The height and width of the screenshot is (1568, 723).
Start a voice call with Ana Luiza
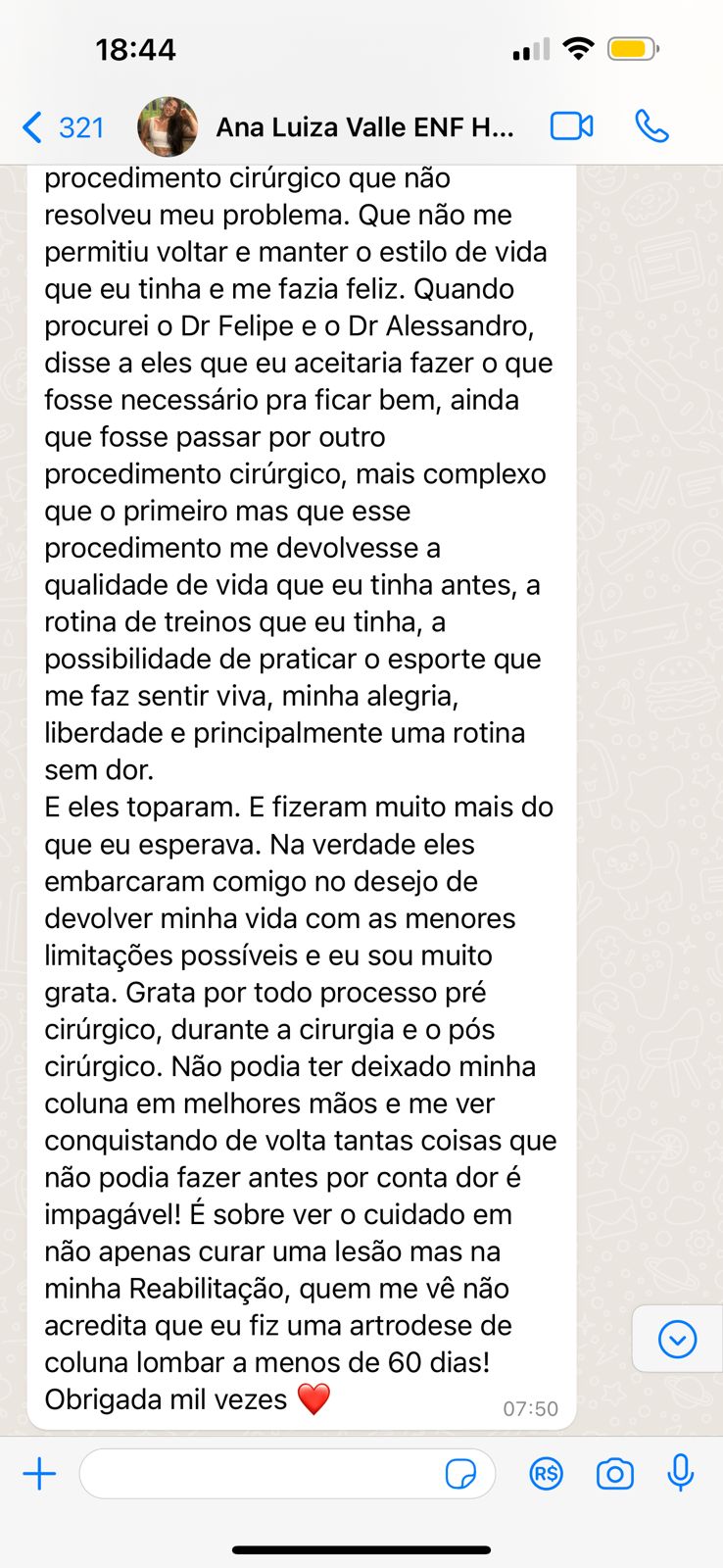pos(651,126)
